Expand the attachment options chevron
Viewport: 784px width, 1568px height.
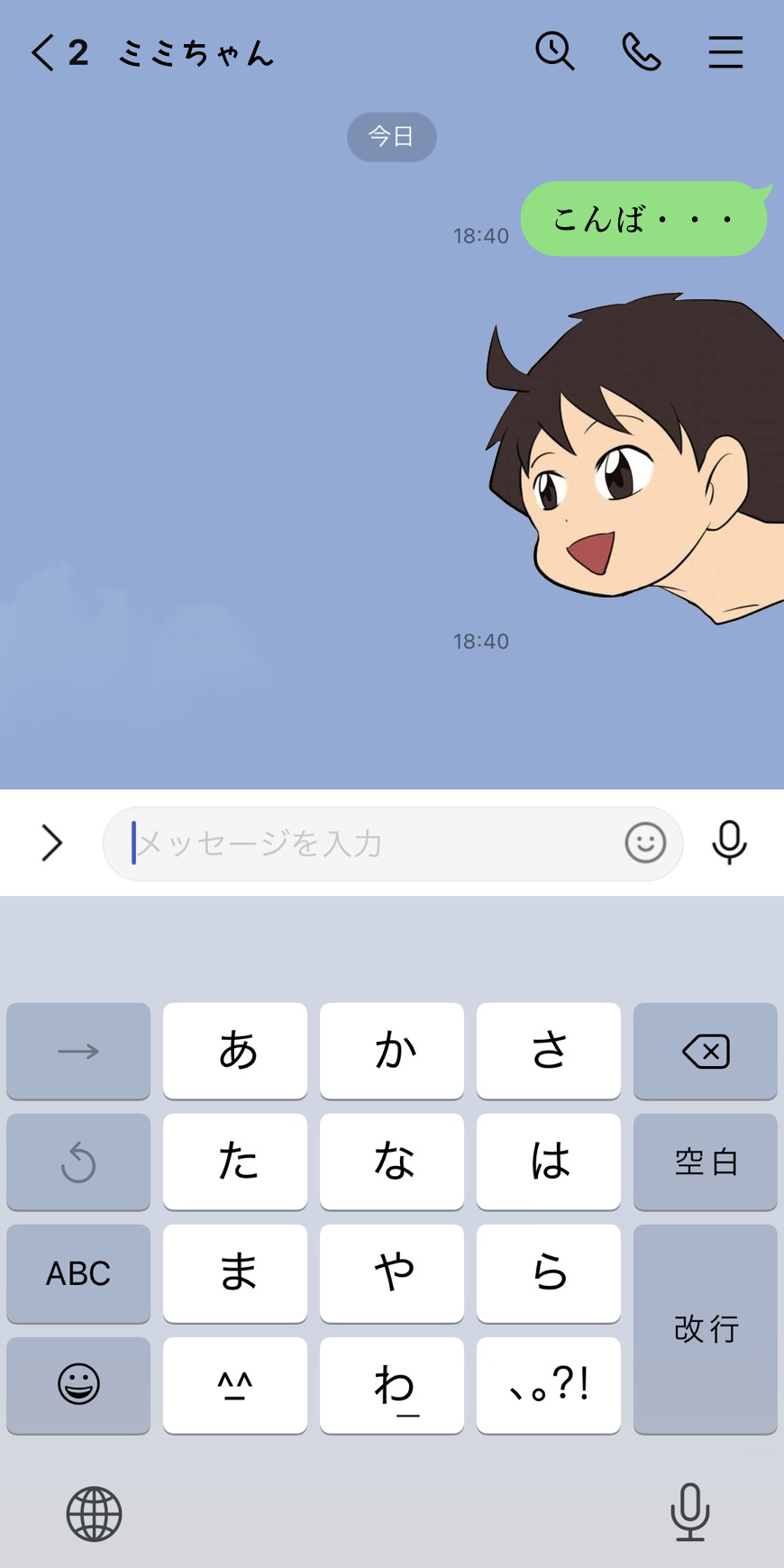pos(51,843)
